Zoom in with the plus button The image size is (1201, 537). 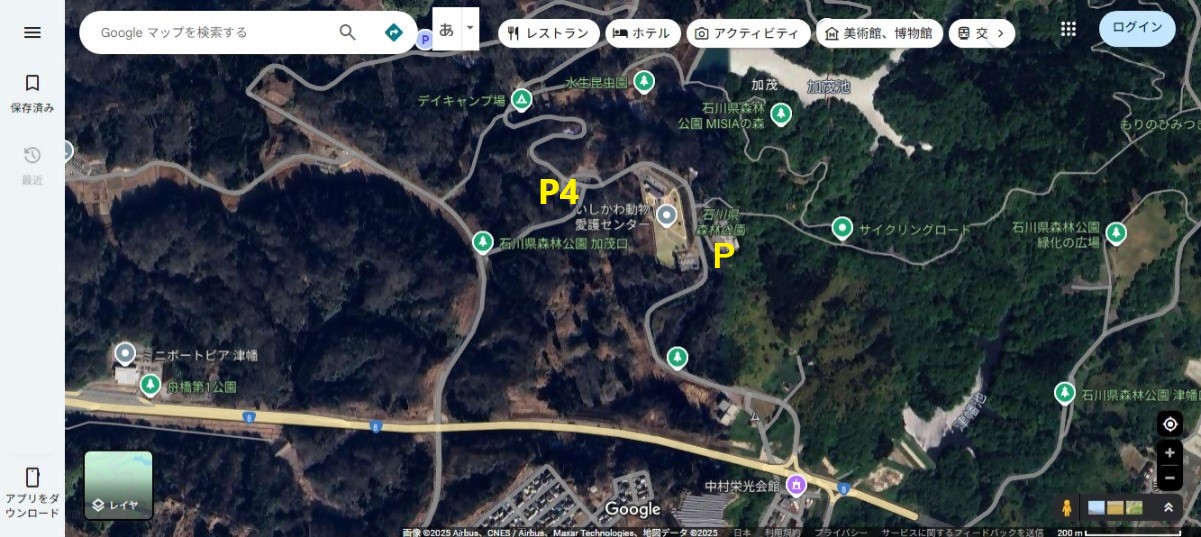click(1169, 453)
